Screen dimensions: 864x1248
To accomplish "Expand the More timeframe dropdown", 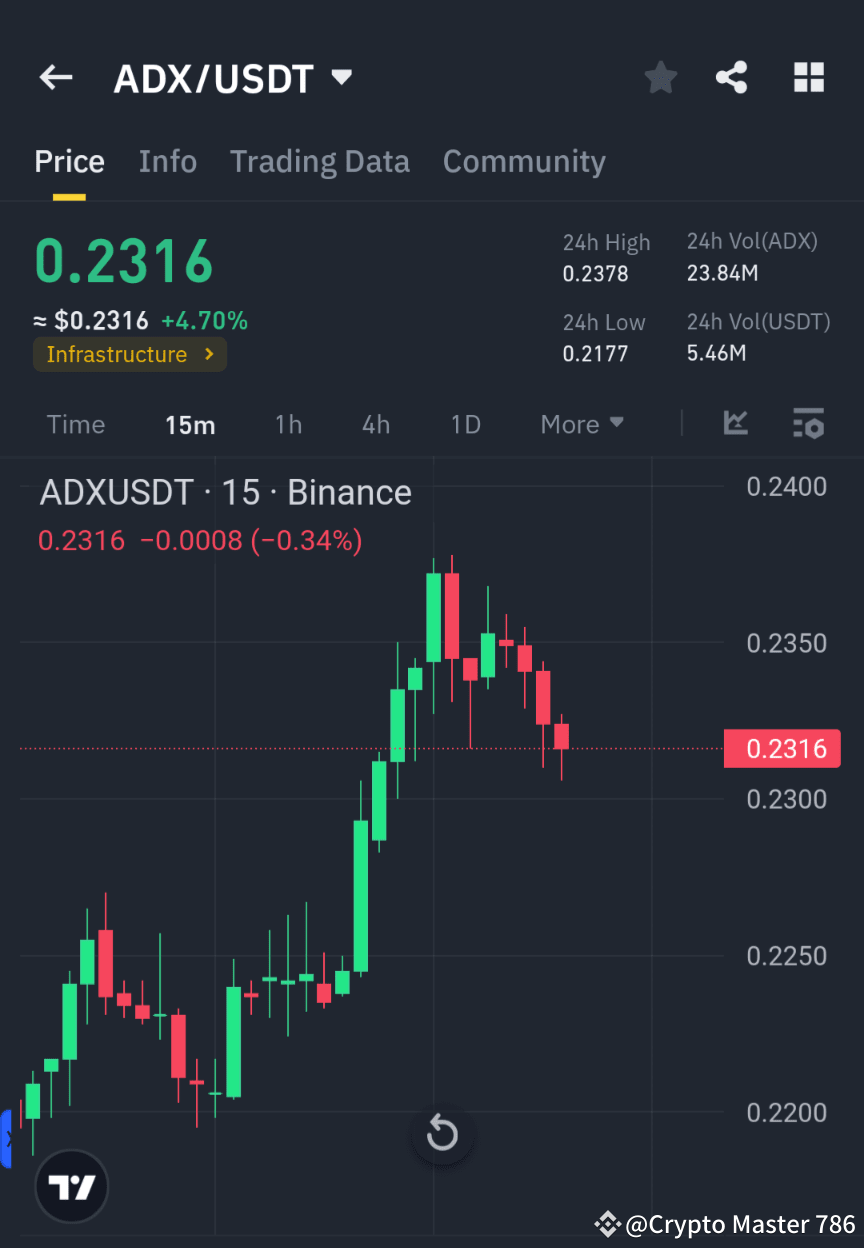I will (x=581, y=424).
